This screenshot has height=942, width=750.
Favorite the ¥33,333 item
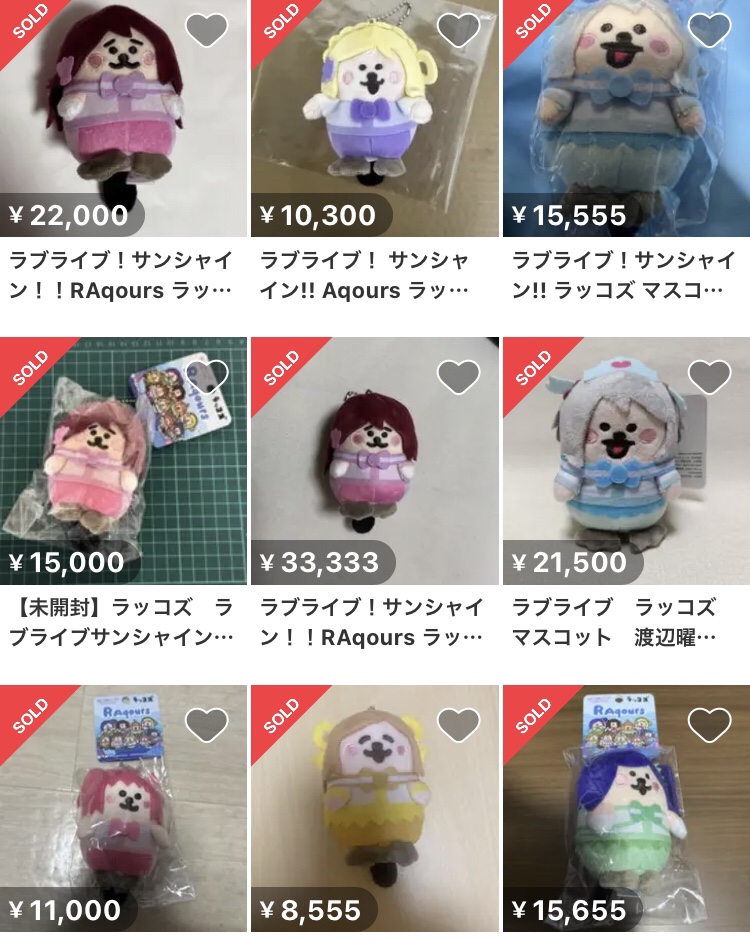pos(459,377)
